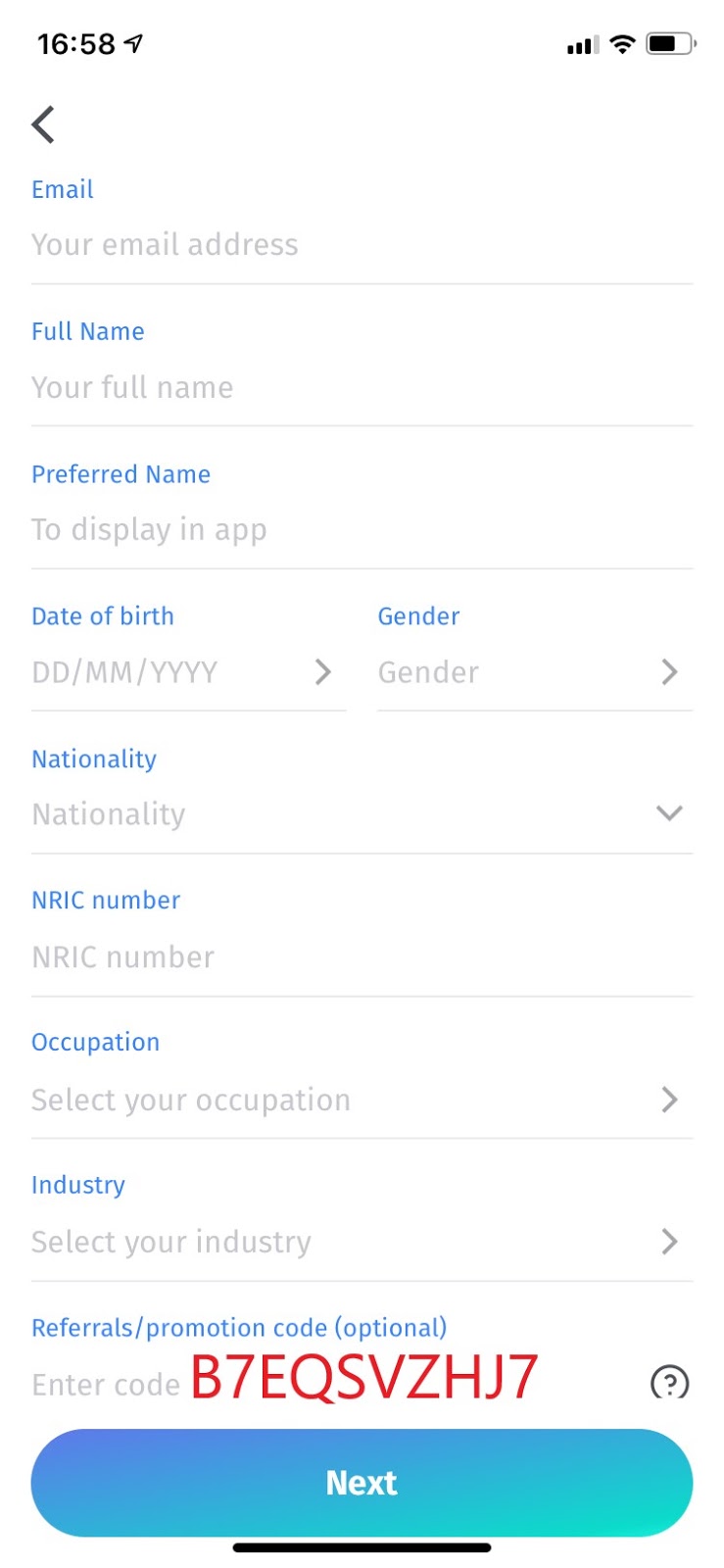Expand the Nationality dropdown
Viewport: 724px width, 1568px height.
point(362,814)
